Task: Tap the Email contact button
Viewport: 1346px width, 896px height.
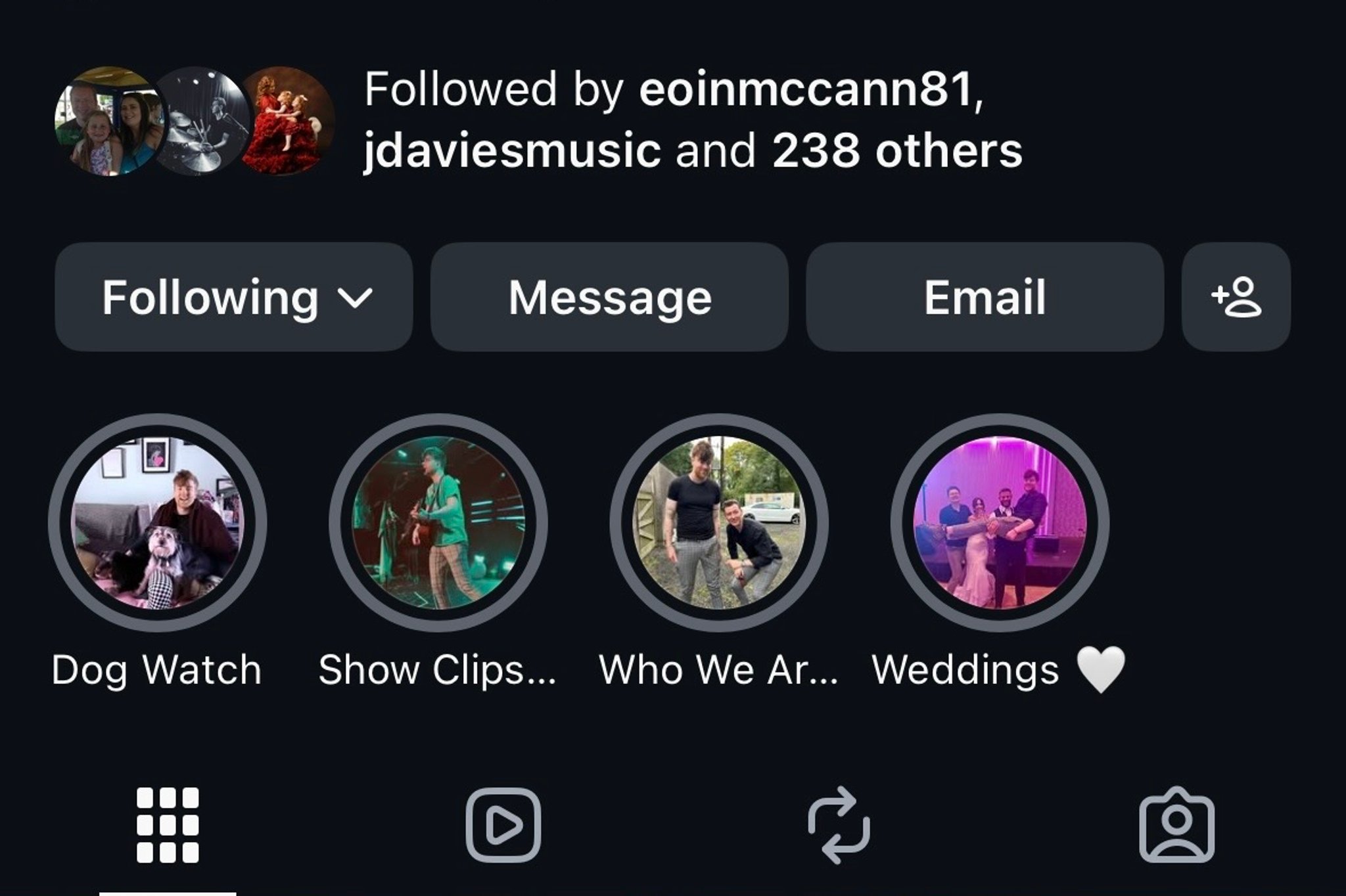Action: click(985, 297)
